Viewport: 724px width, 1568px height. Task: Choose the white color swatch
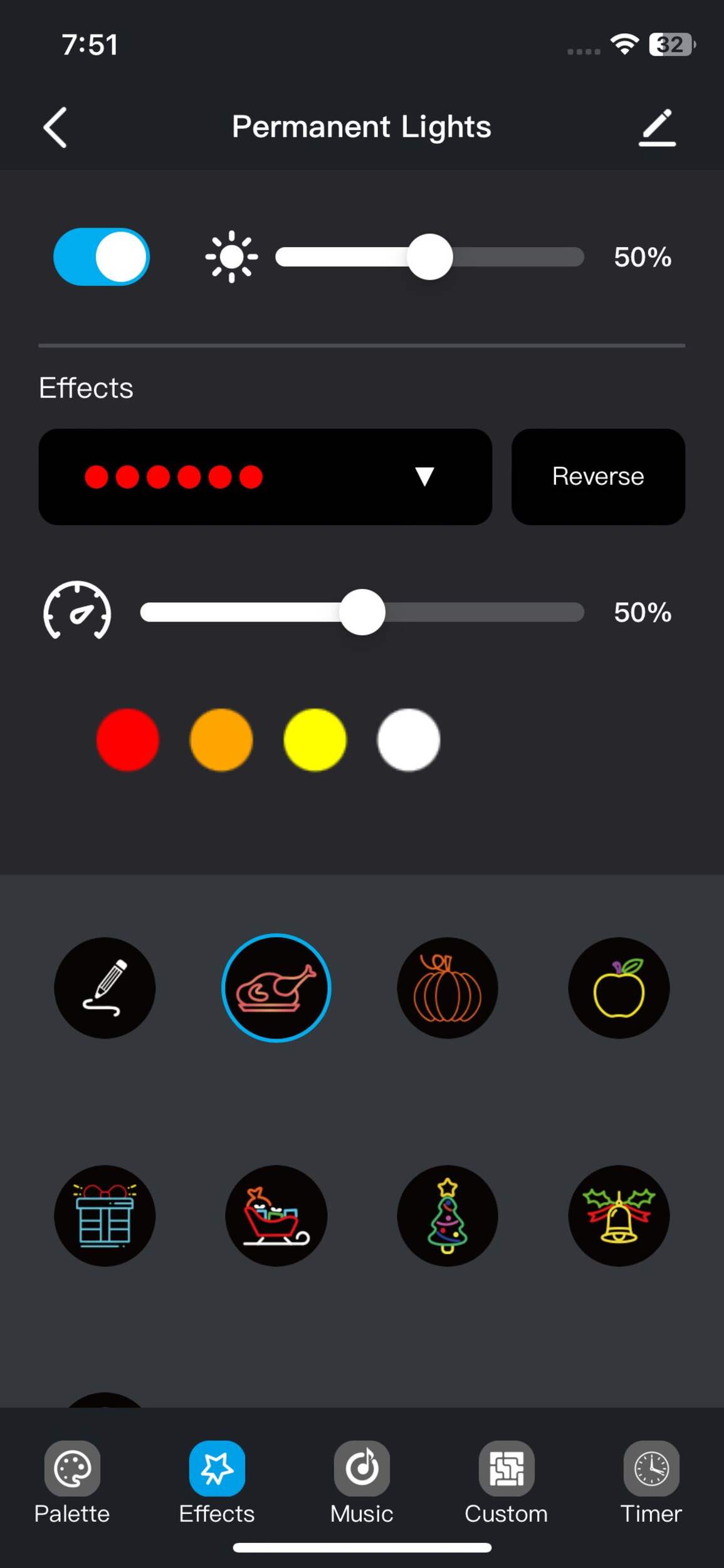(408, 739)
